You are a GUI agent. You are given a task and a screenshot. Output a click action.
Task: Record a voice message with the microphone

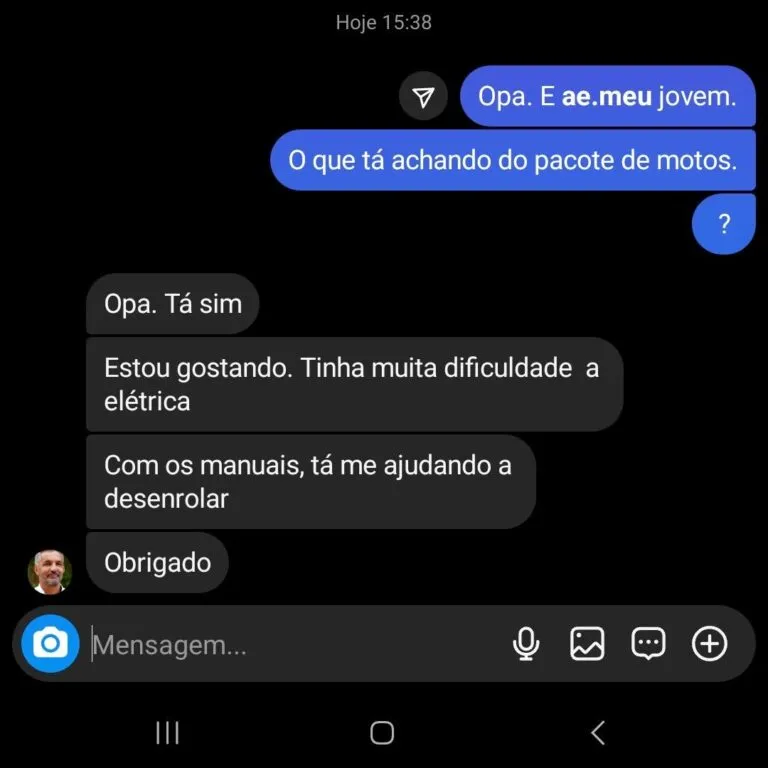point(526,644)
